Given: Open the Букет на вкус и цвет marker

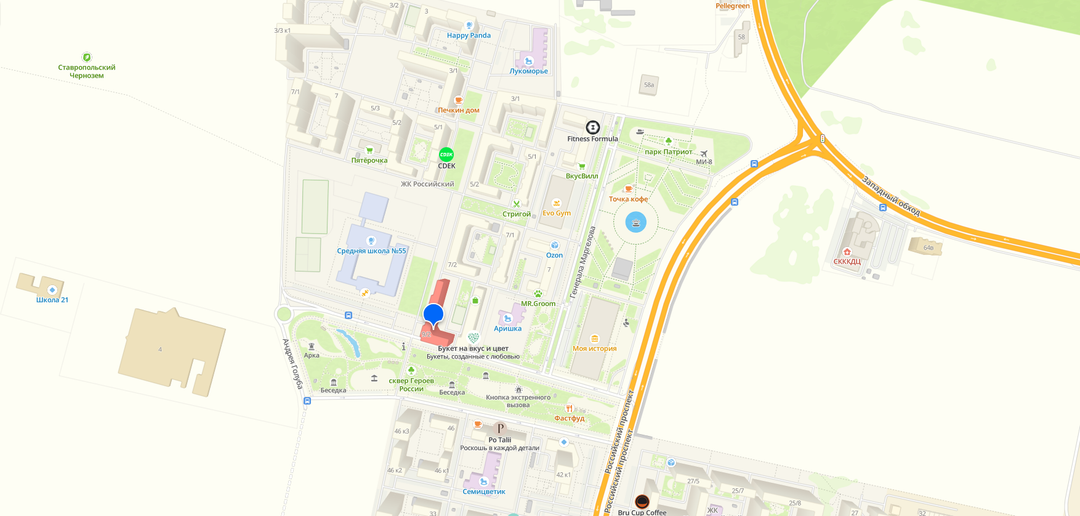Looking at the screenshot, I should coord(473,338).
